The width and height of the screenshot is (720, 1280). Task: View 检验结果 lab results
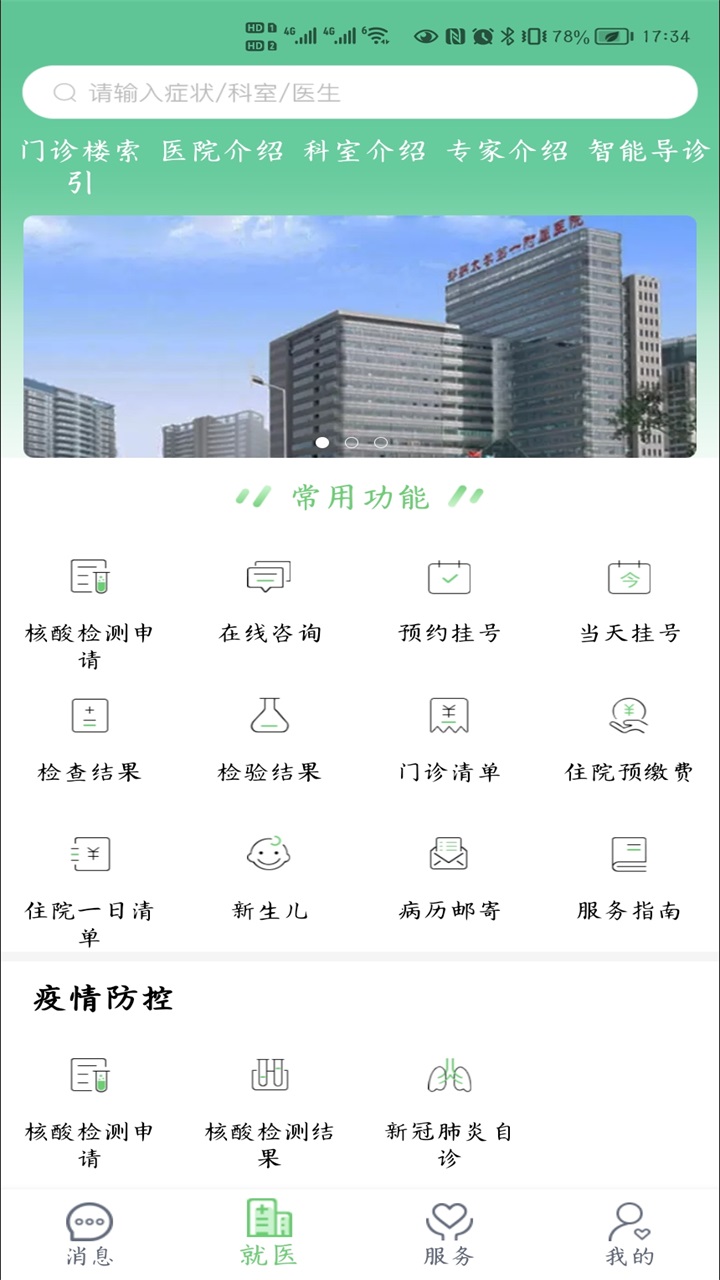click(x=270, y=741)
